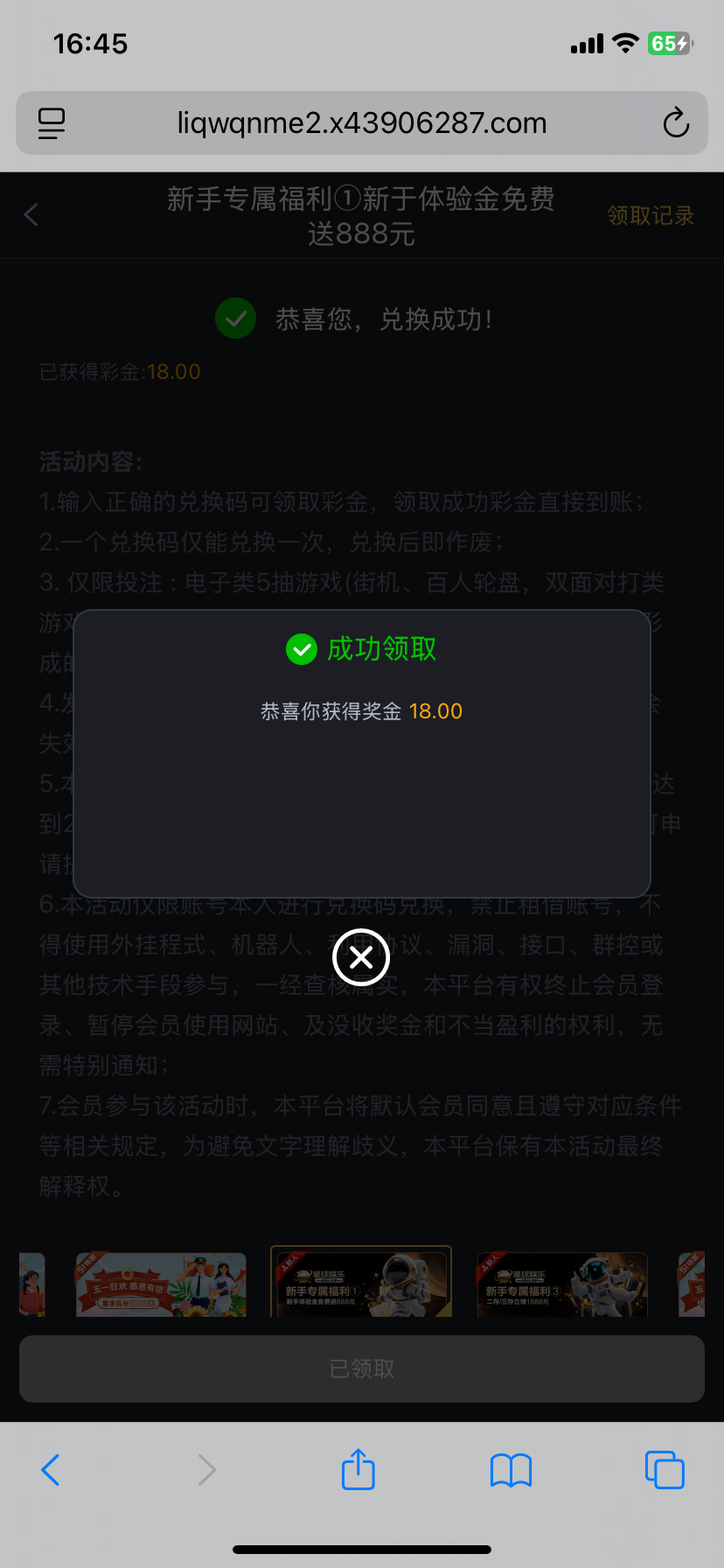Show all open Safari tabs
The image size is (724, 1568).
[x=665, y=1470]
